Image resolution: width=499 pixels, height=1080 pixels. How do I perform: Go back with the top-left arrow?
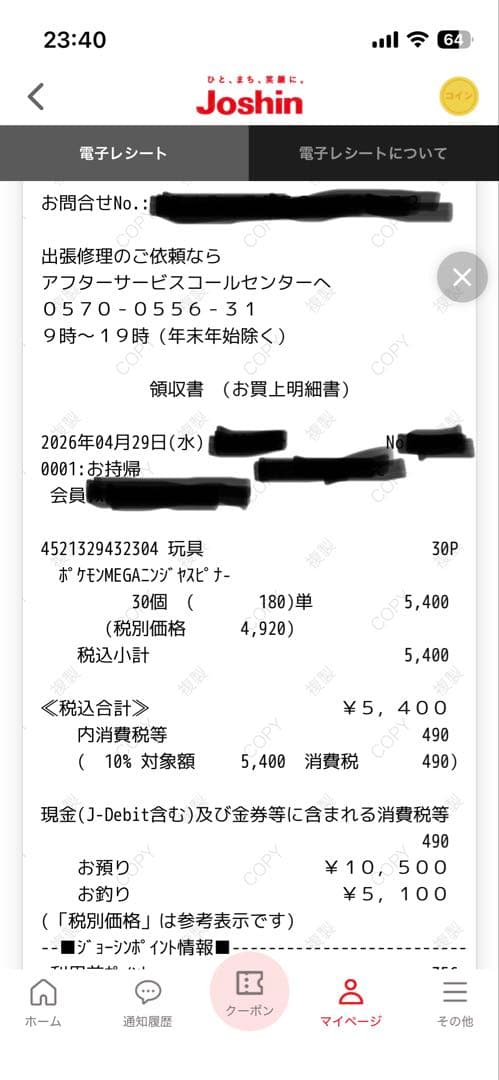tap(36, 96)
